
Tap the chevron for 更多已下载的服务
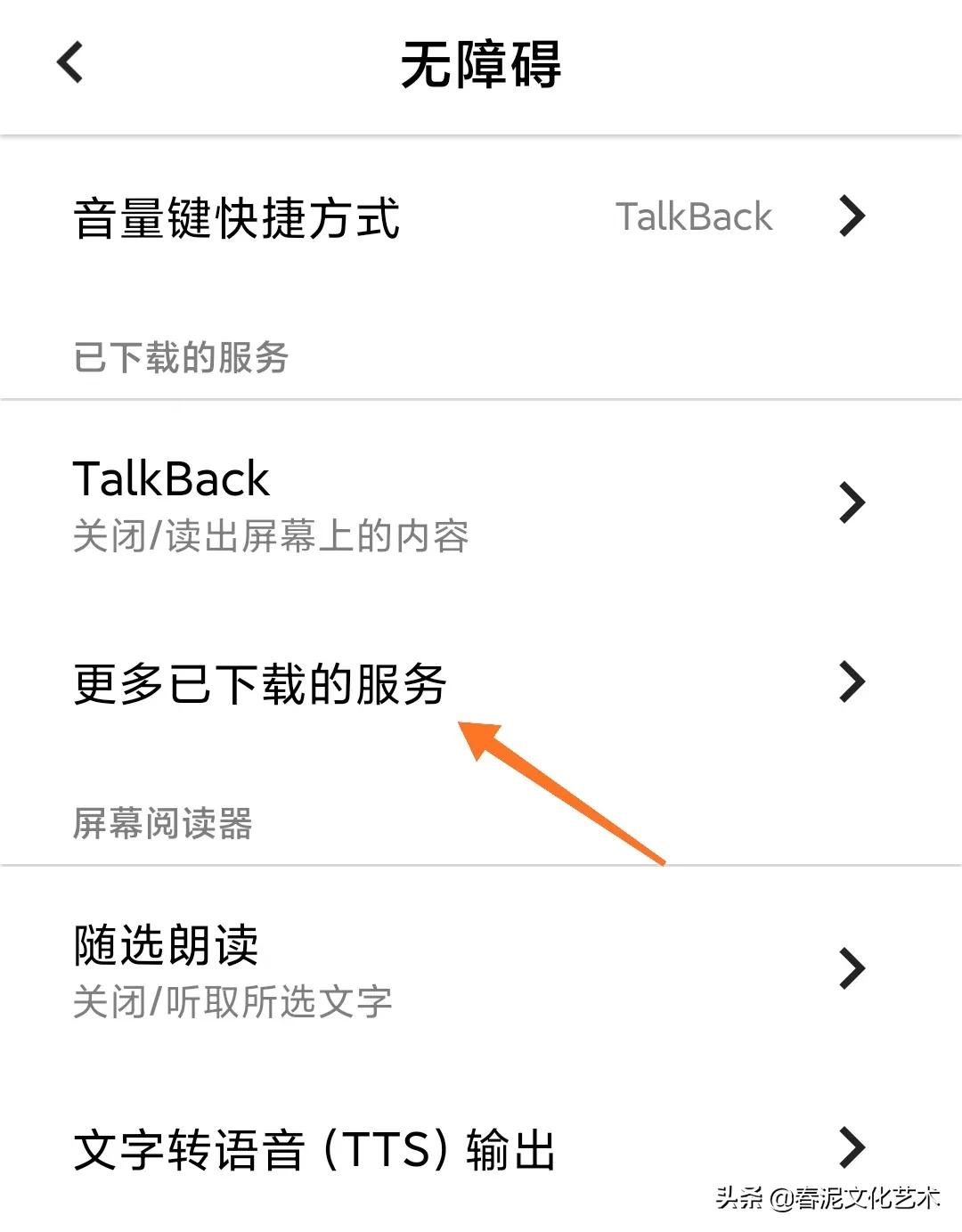pos(851,681)
